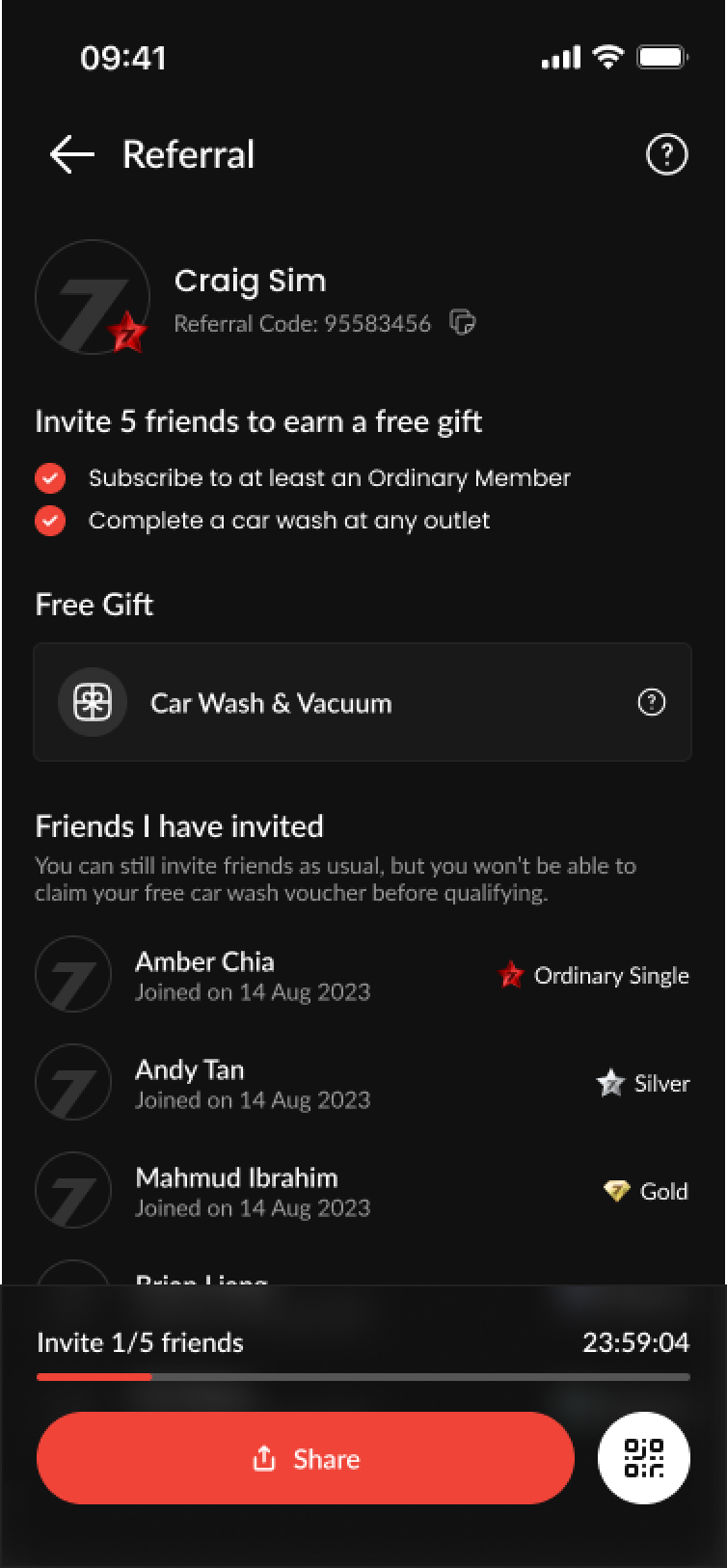
Task: Go back from the Referral screen
Action: coord(71,154)
